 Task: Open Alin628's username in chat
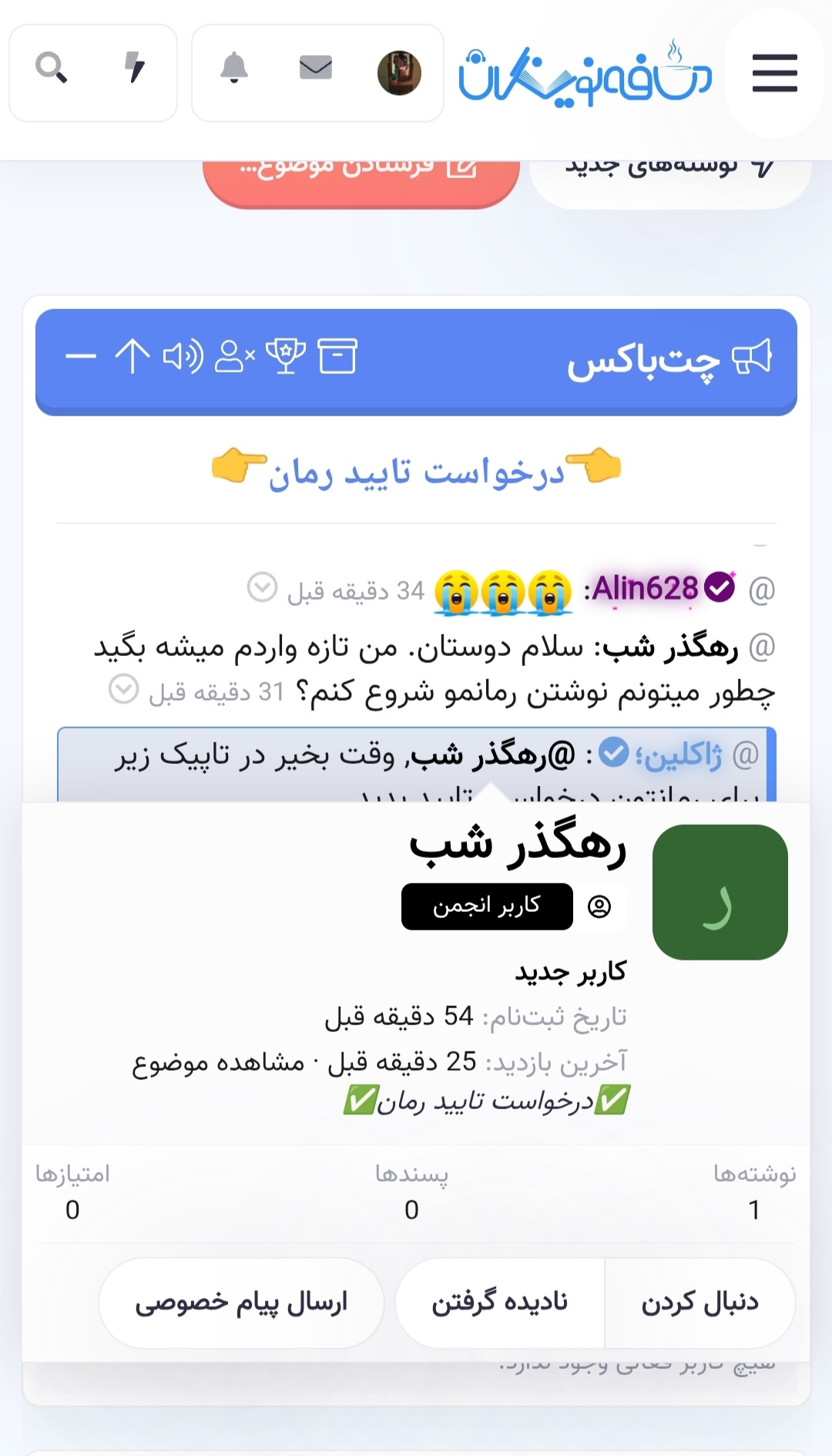click(644, 589)
